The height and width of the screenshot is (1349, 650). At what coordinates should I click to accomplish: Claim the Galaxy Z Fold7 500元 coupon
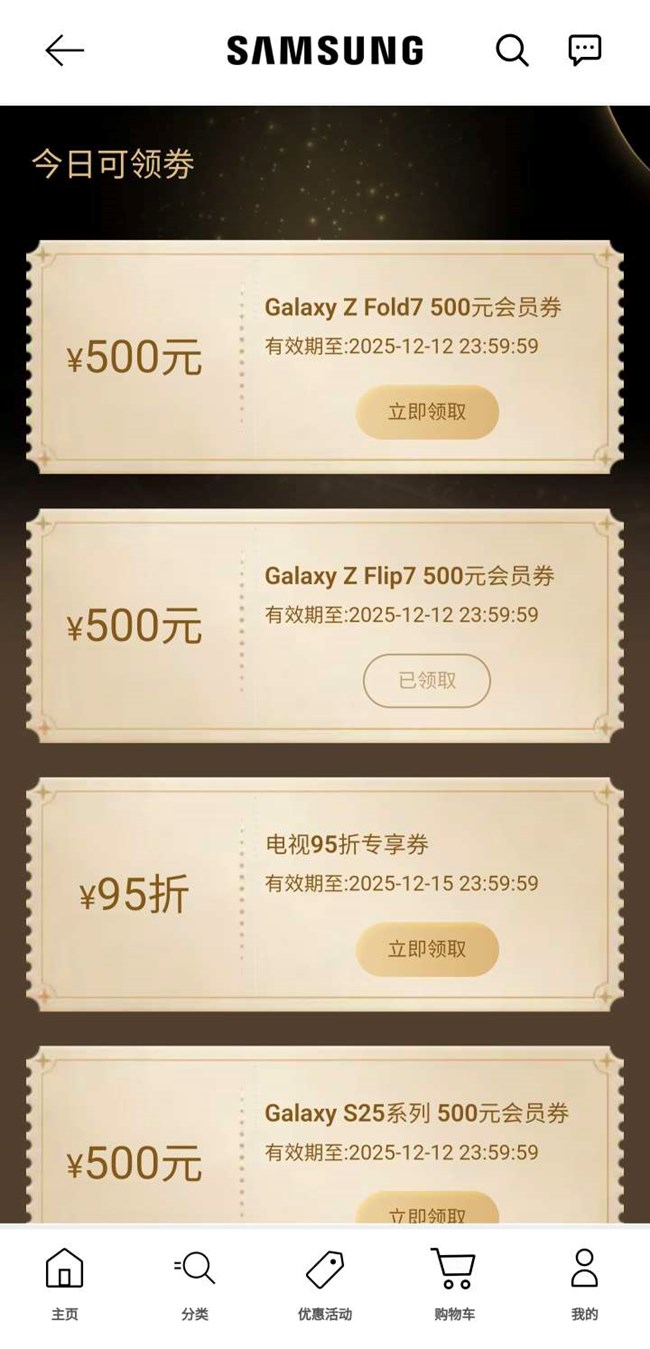[427, 412]
